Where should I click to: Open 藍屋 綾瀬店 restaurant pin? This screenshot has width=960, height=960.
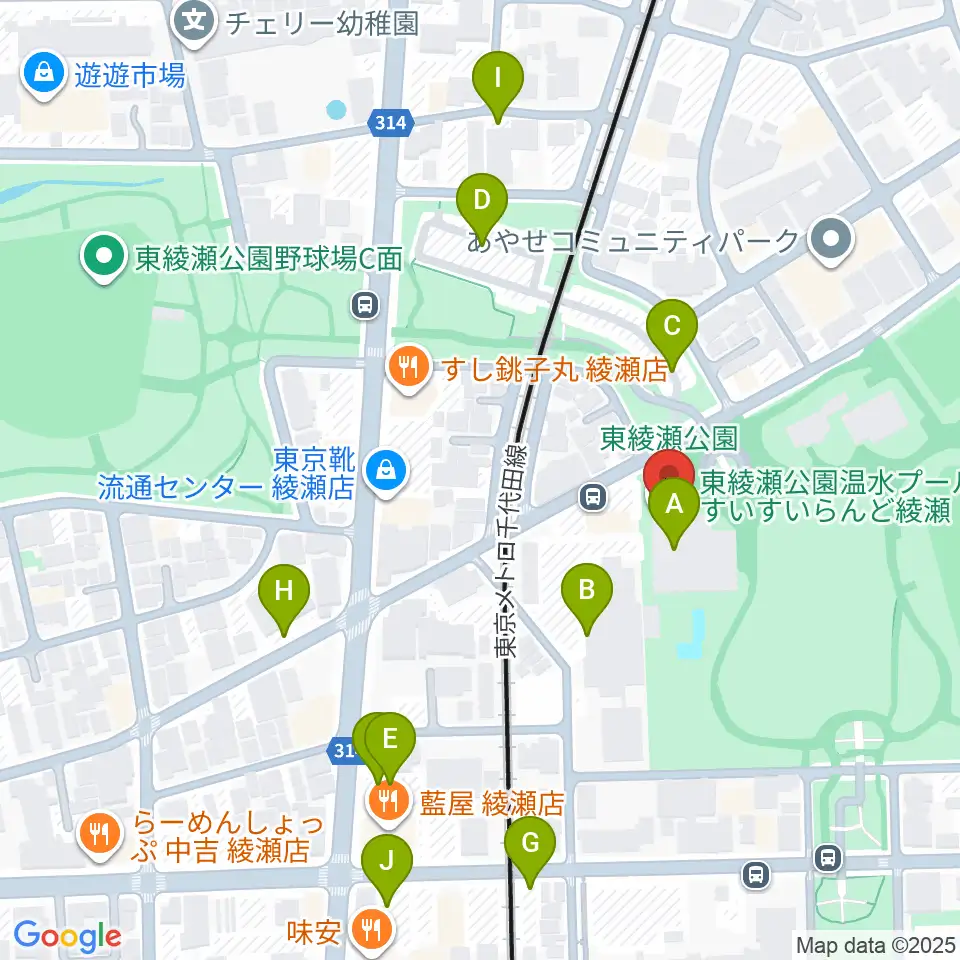coord(388,801)
